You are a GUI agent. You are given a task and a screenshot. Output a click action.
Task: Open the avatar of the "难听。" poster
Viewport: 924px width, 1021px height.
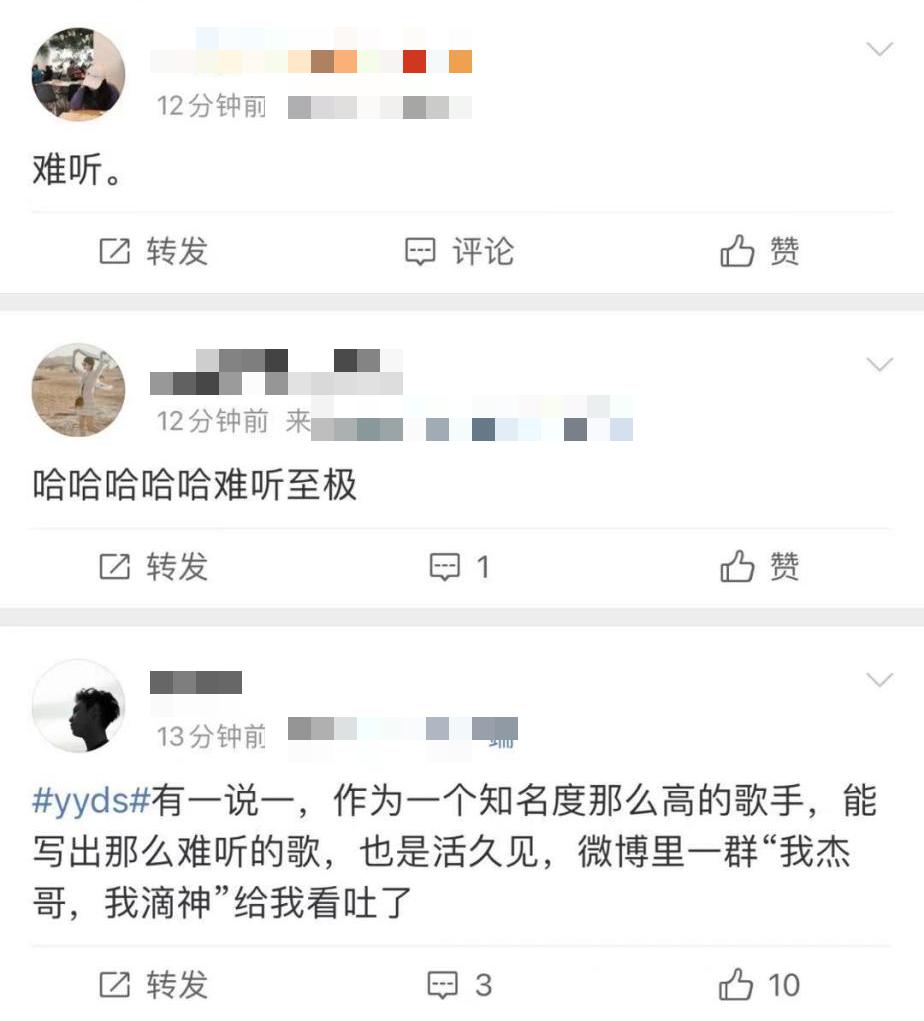coord(79,75)
